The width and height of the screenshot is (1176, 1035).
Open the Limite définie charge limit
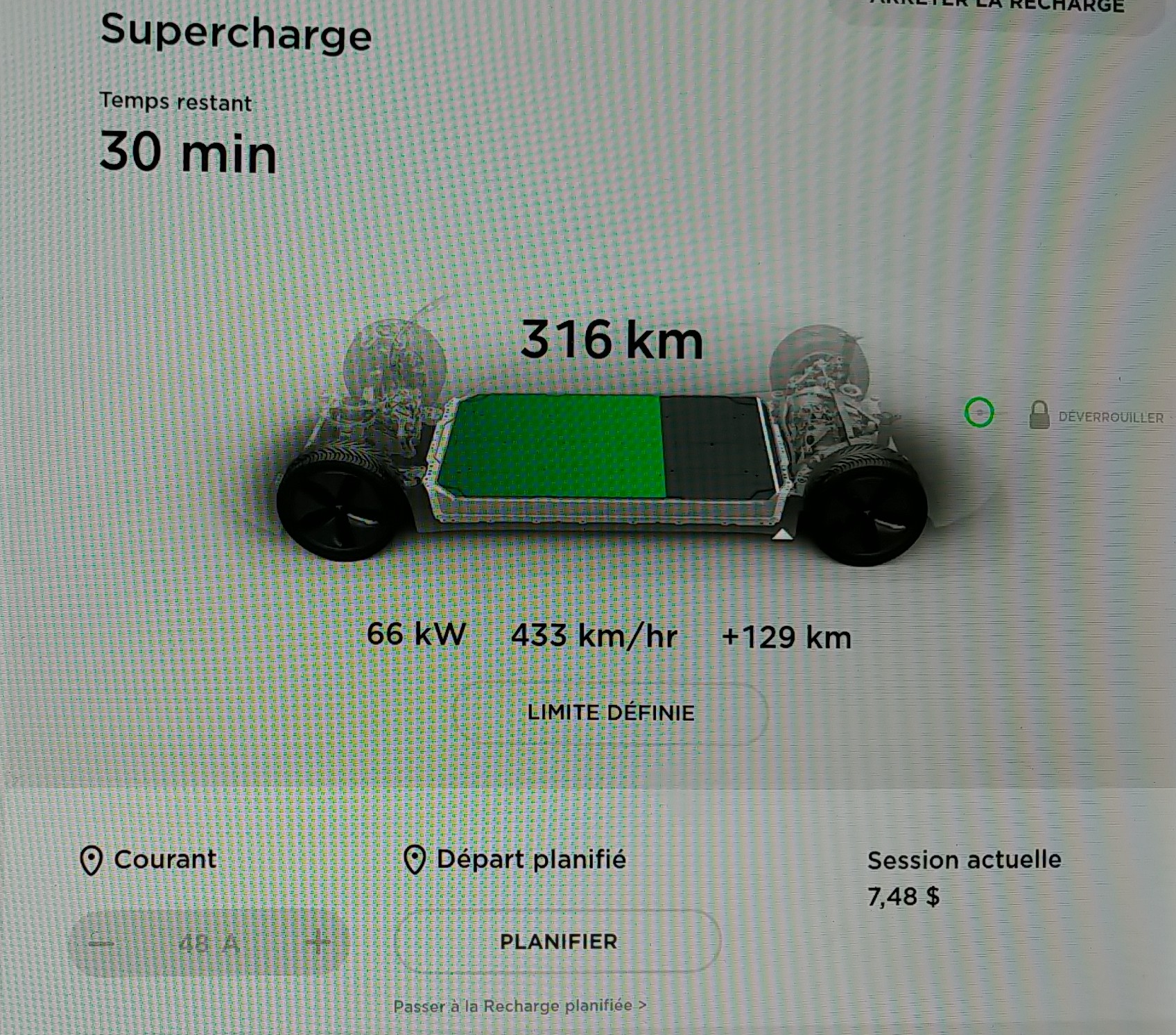click(x=610, y=713)
